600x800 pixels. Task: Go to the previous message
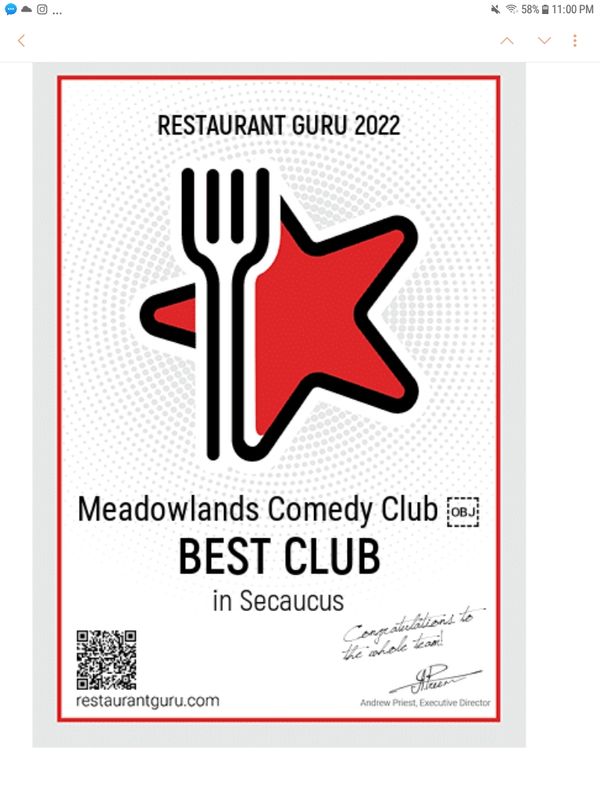pyautogui.click(x=506, y=41)
